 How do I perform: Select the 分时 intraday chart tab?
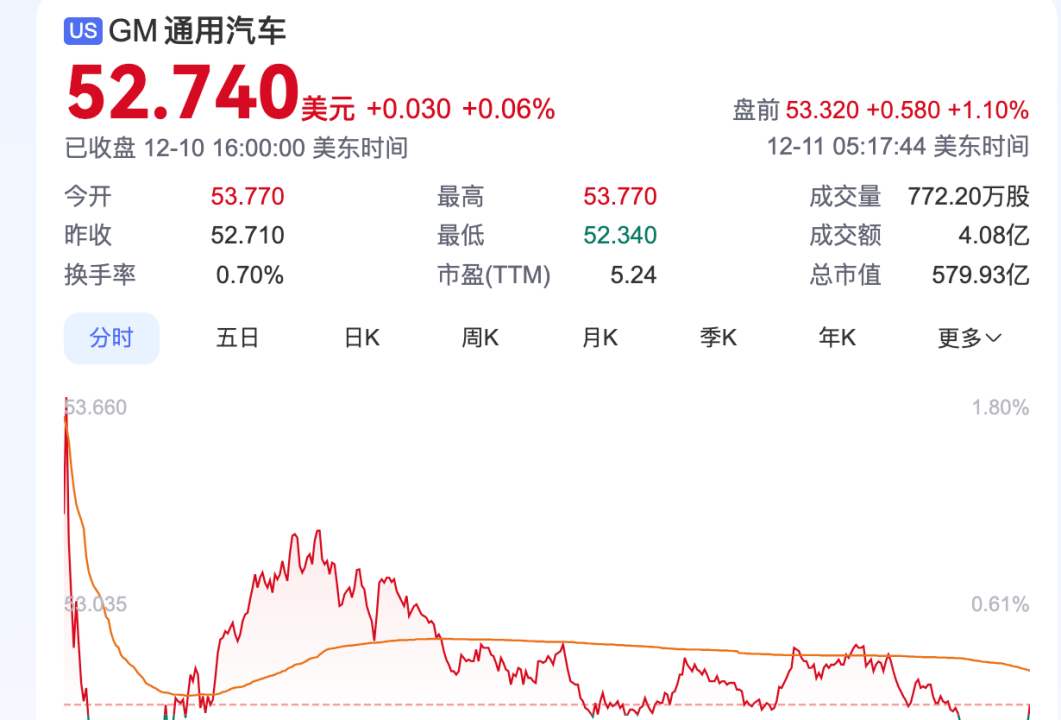pyautogui.click(x=111, y=338)
